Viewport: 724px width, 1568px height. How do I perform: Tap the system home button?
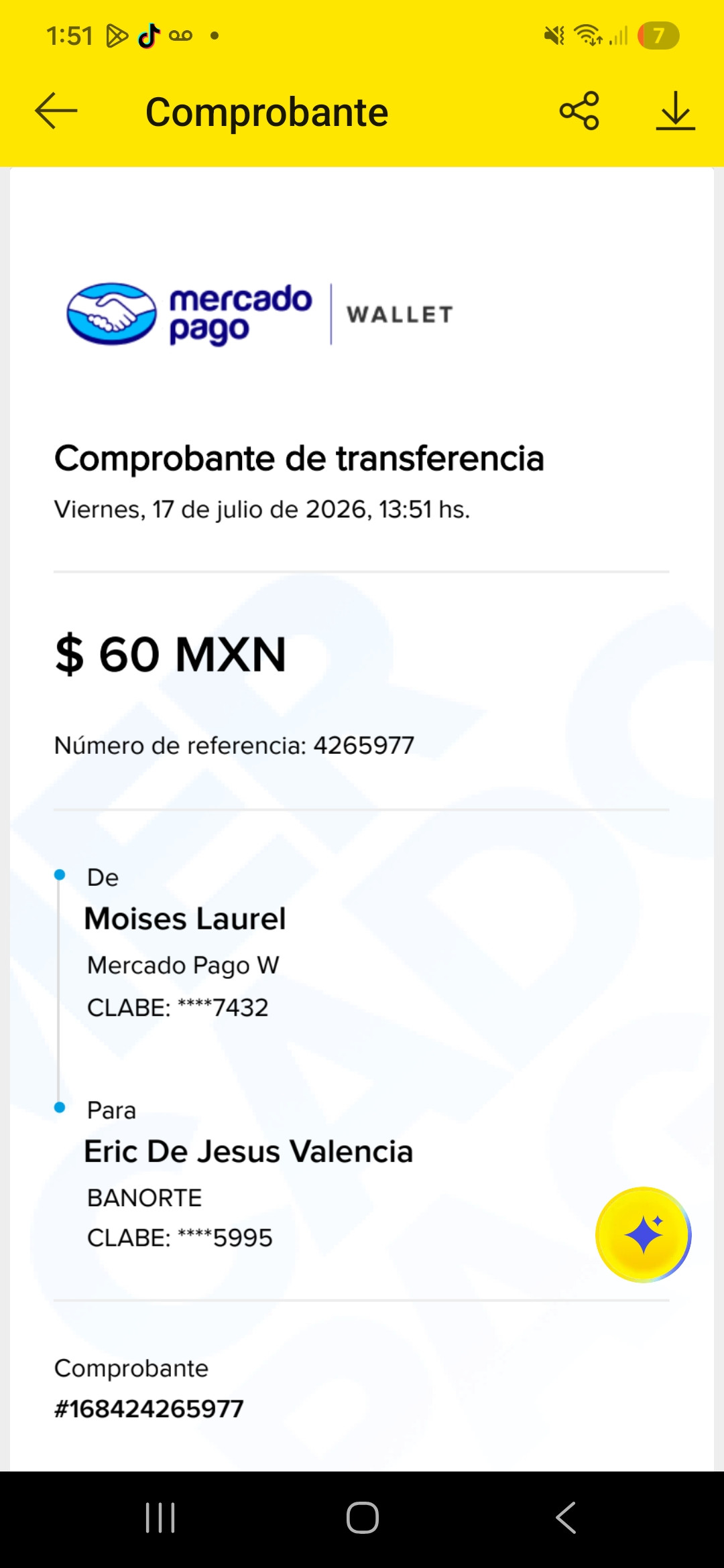(363, 1518)
